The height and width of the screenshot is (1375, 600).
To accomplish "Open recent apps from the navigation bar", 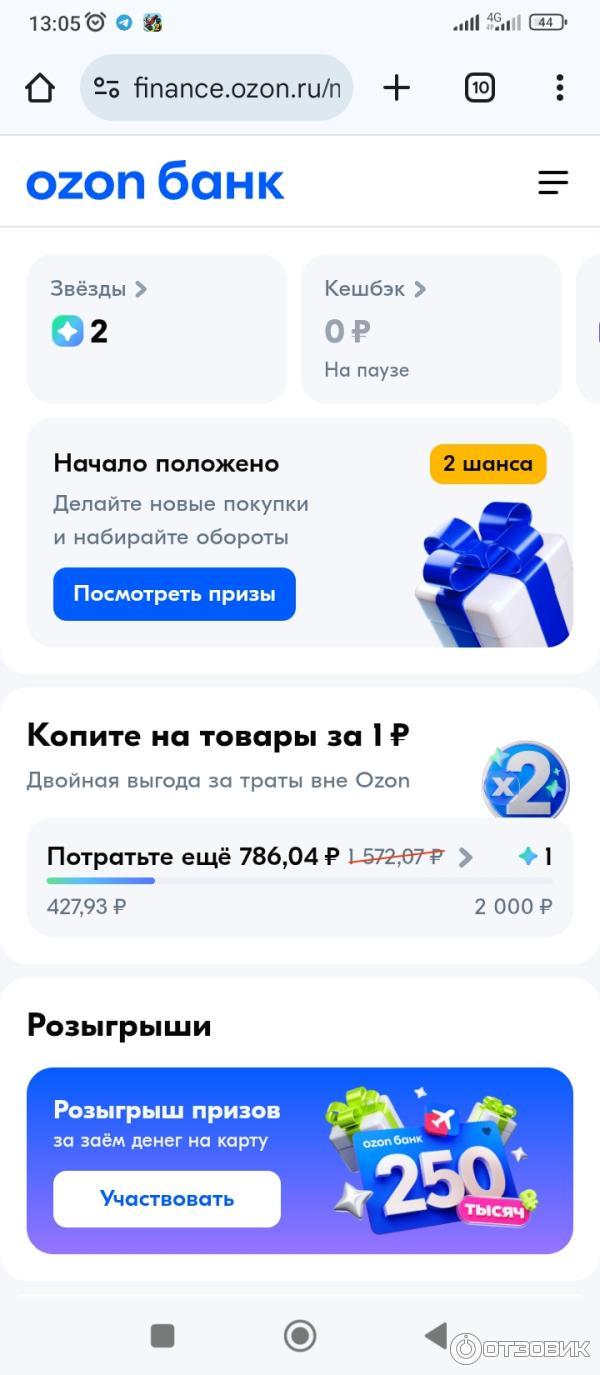I will (x=162, y=1335).
